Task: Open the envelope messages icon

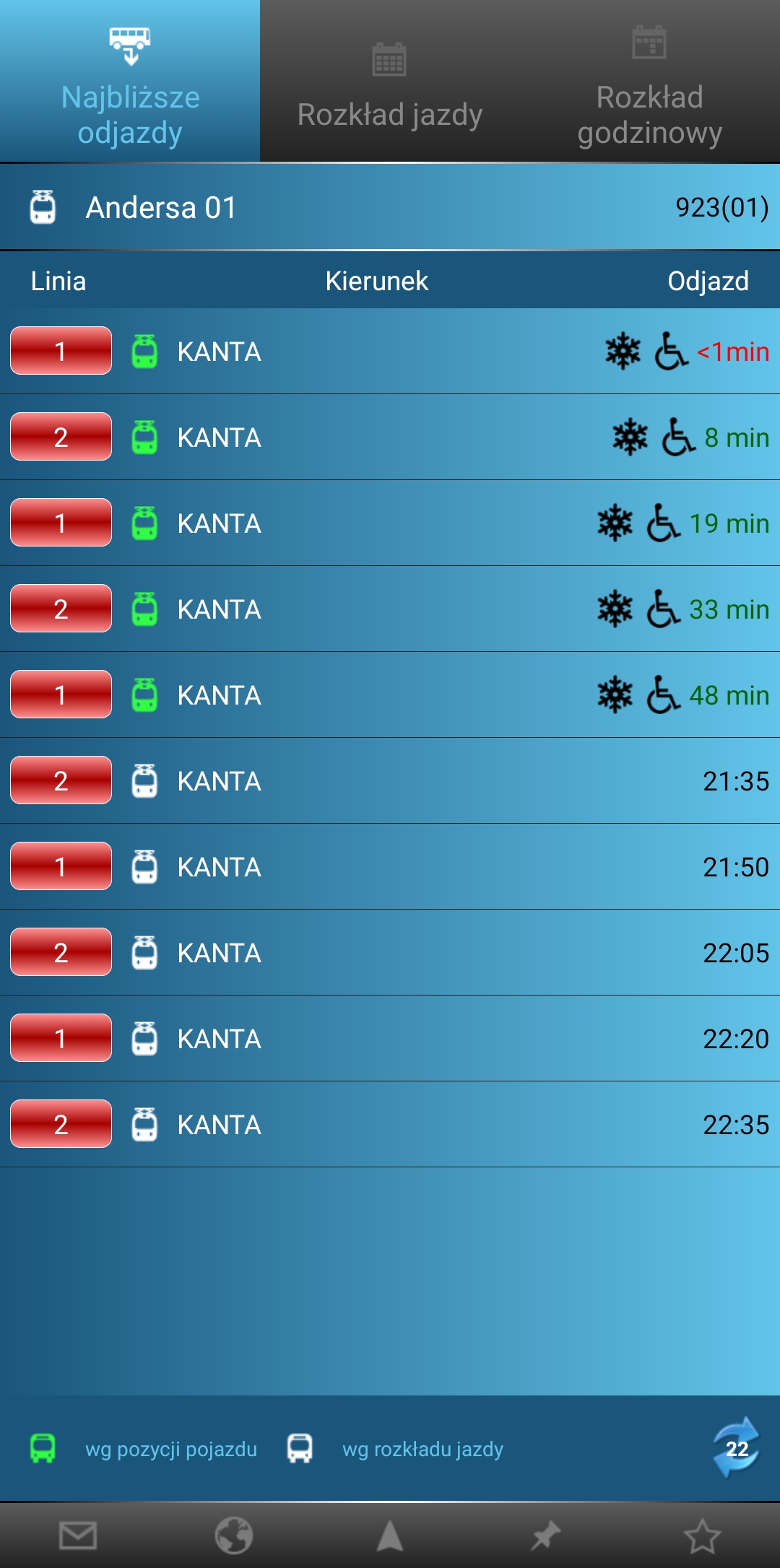Action: 78,1536
